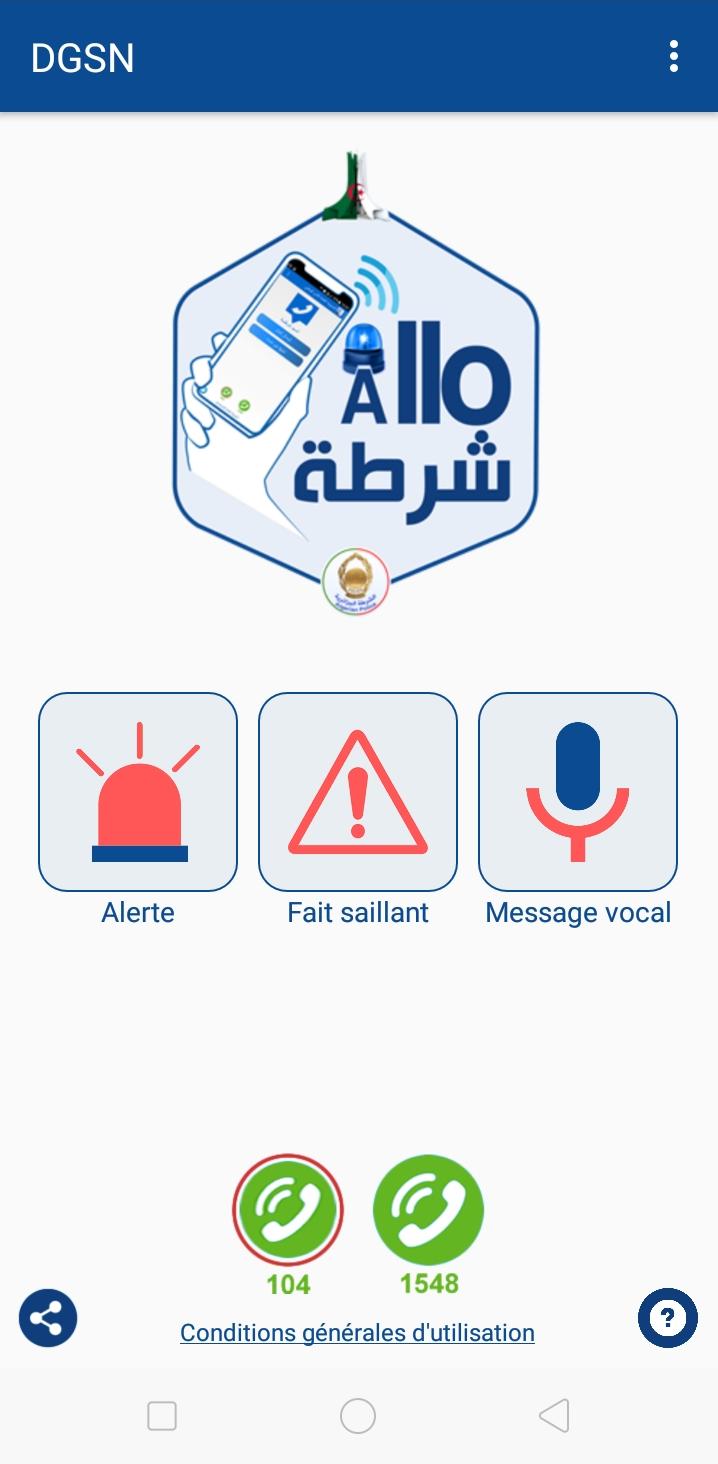Image resolution: width=718 pixels, height=1464 pixels.
Task: Open the three-dot overflow menu
Action: click(x=674, y=57)
